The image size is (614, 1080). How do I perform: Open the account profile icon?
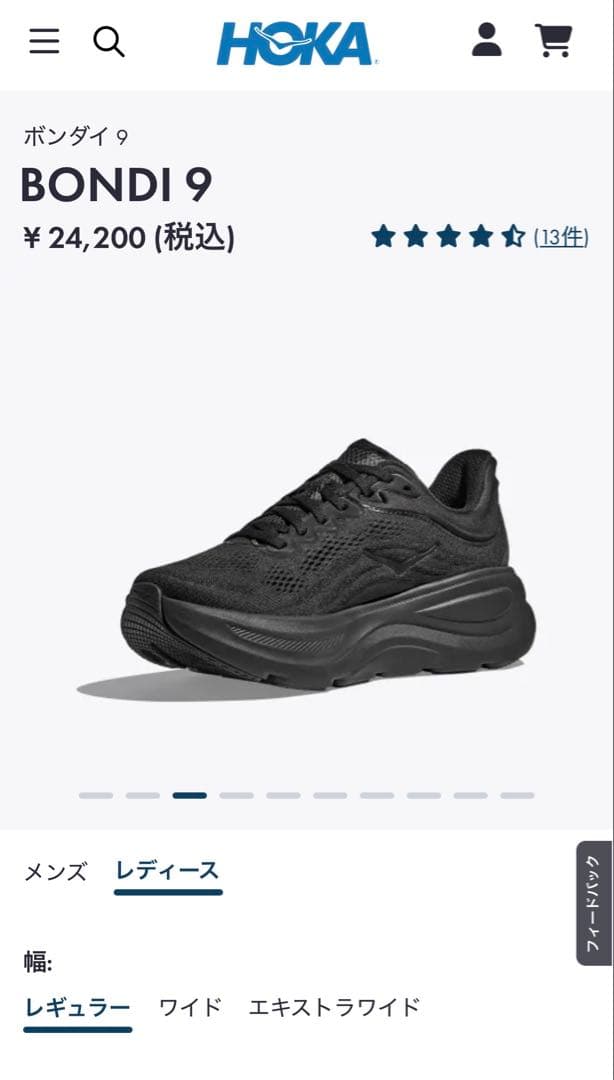click(487, 40)
